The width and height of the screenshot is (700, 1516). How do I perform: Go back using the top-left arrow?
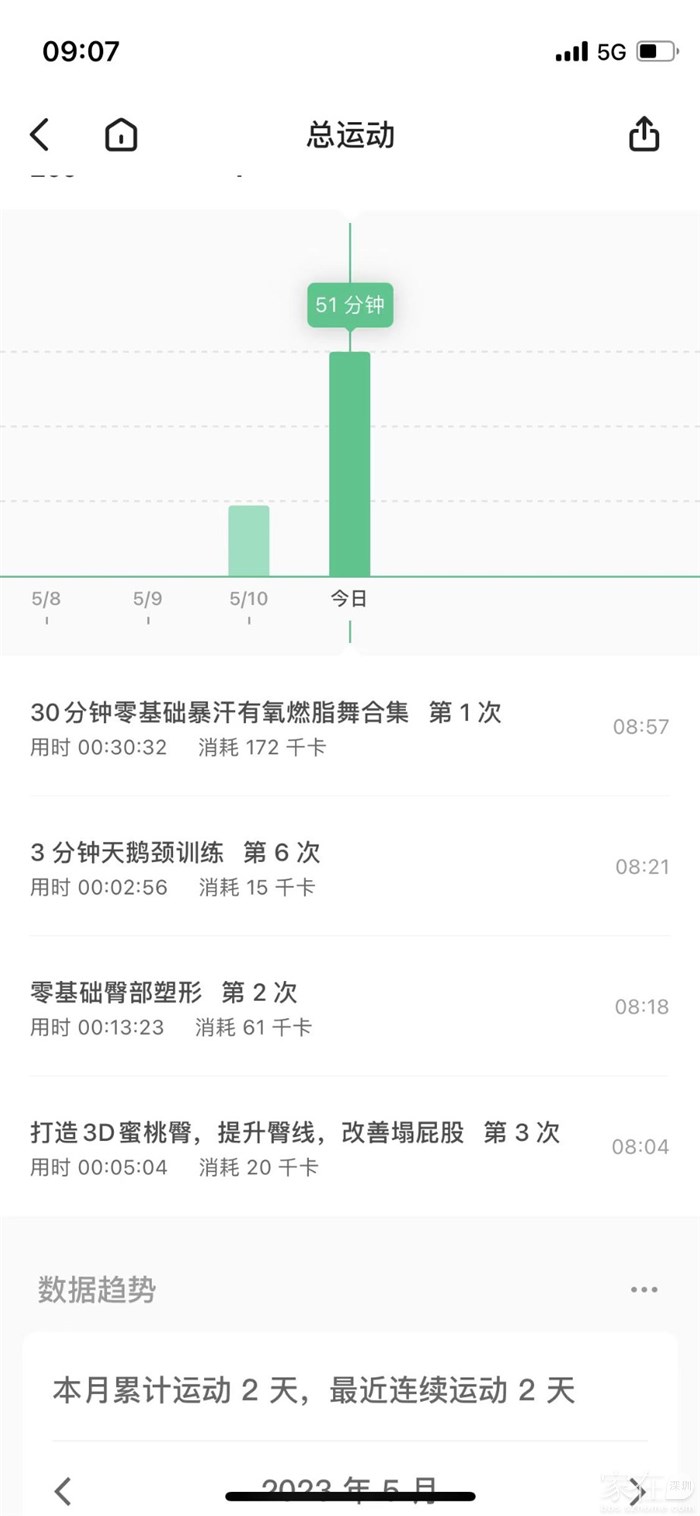40,135
